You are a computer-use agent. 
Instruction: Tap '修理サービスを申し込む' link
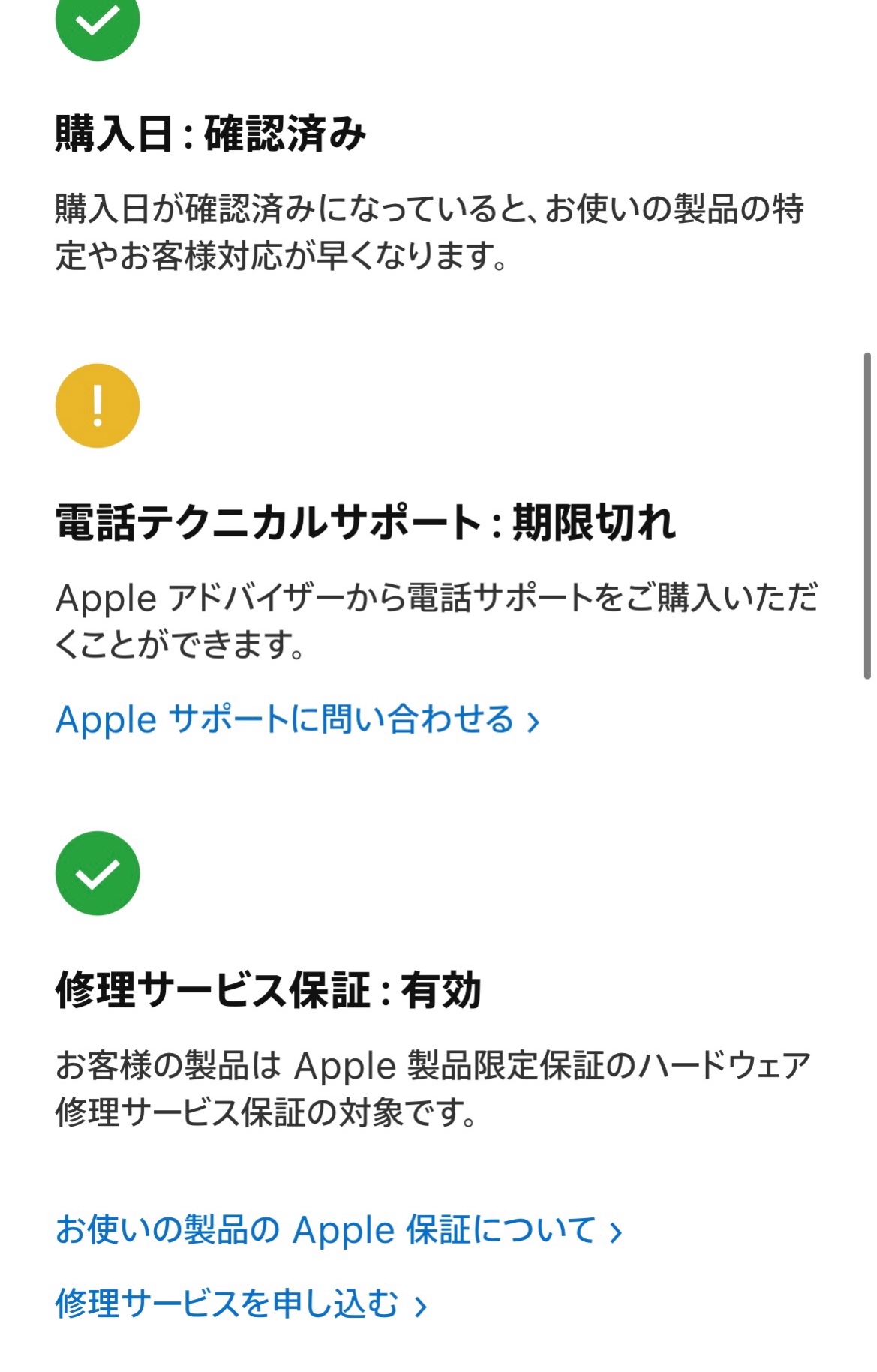[x=240, y=1304]
